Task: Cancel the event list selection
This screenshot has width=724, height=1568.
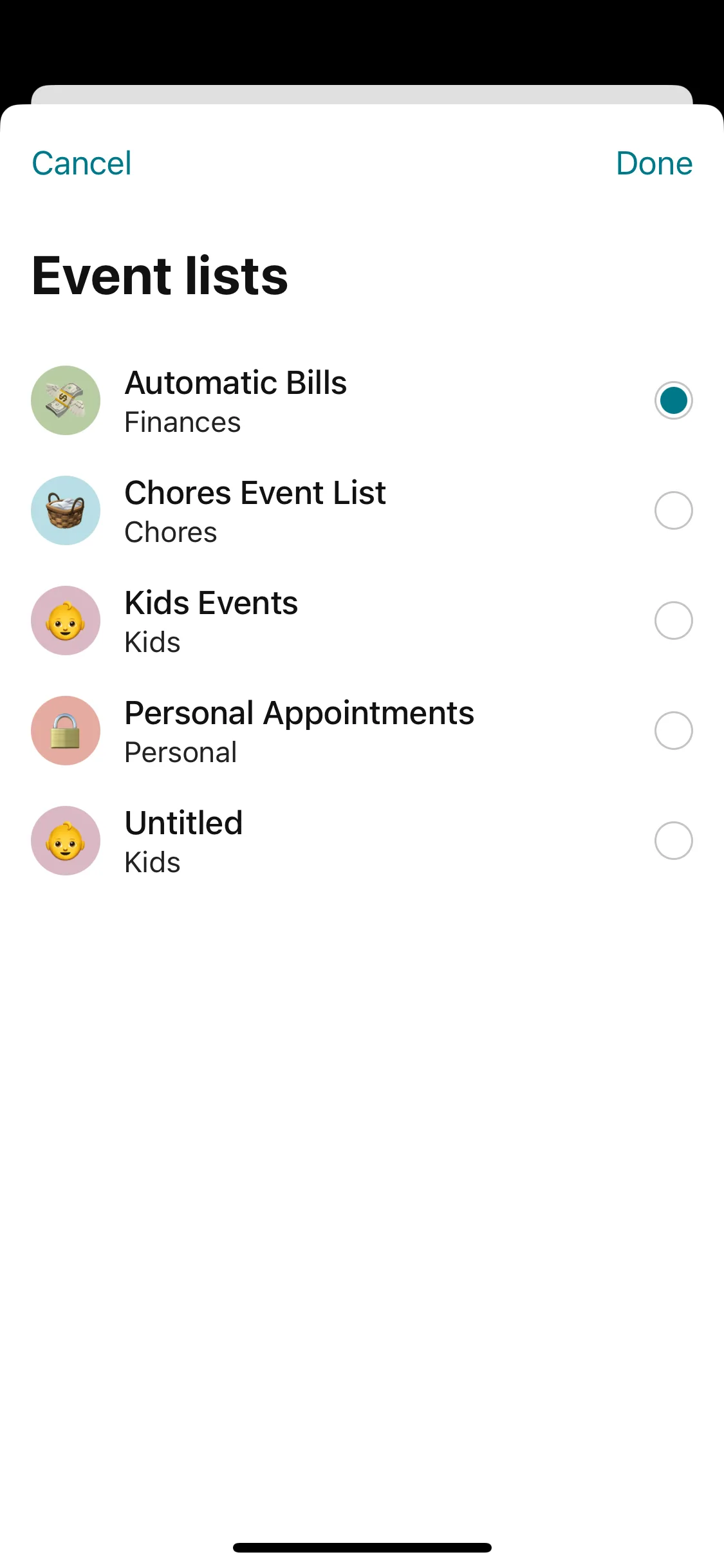Action: pyautogui.click(x=82, y=163)
